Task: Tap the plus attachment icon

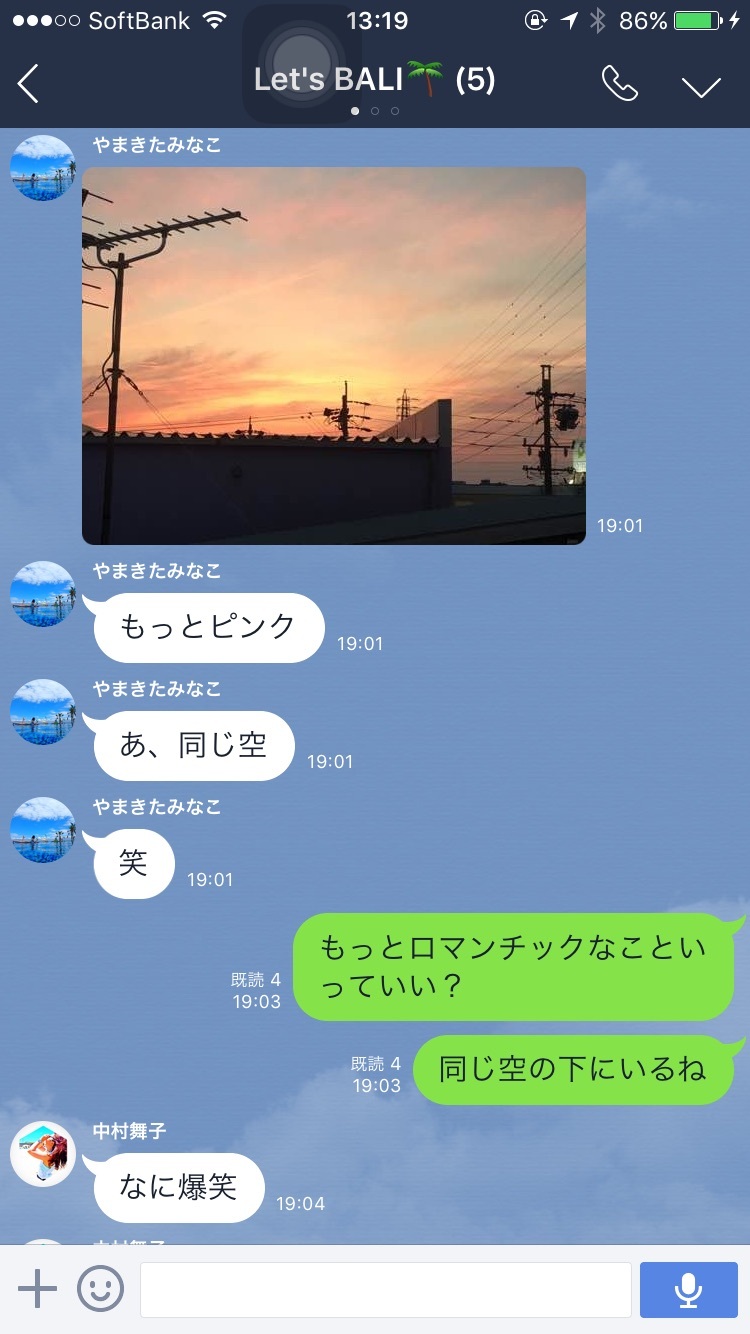Action: click(x=38, y=1289)
